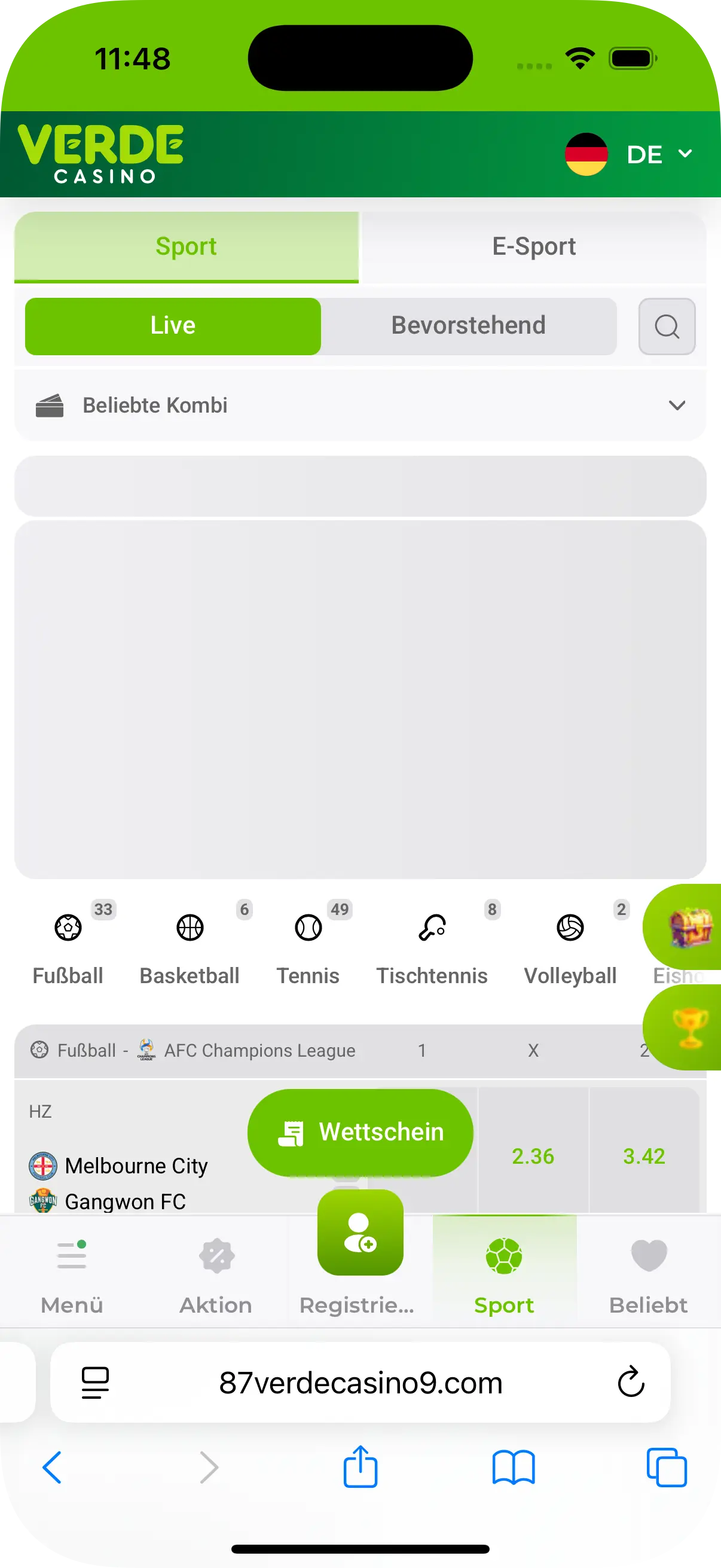Open the DE language selector
The width and height of the screenshot is (721, 1568).
pyautogui.click(x=647, y=154)
